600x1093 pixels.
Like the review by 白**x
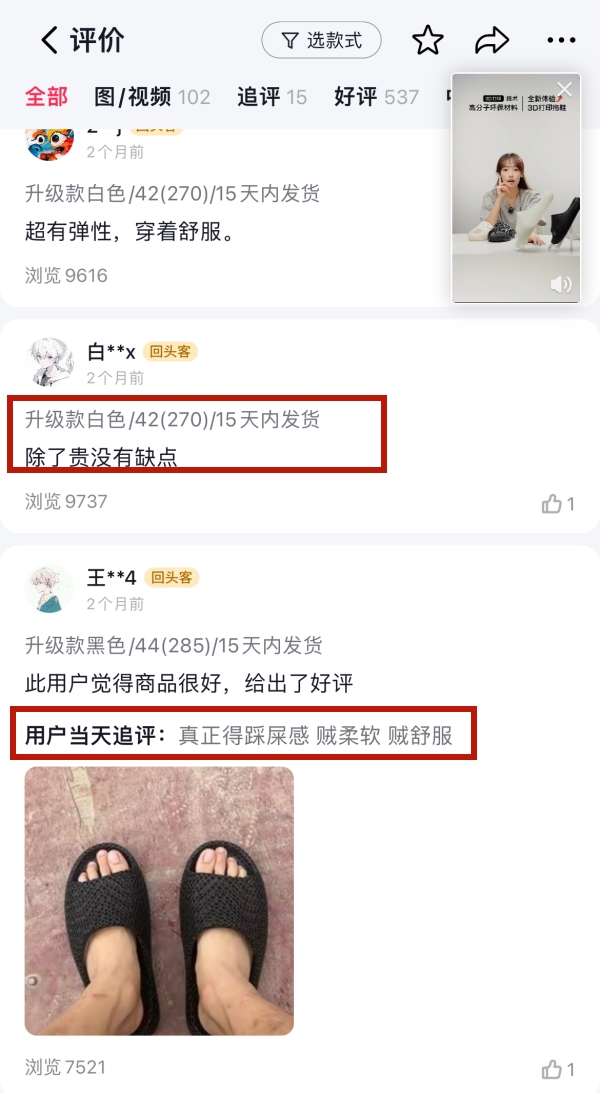[x=558, y=503]
